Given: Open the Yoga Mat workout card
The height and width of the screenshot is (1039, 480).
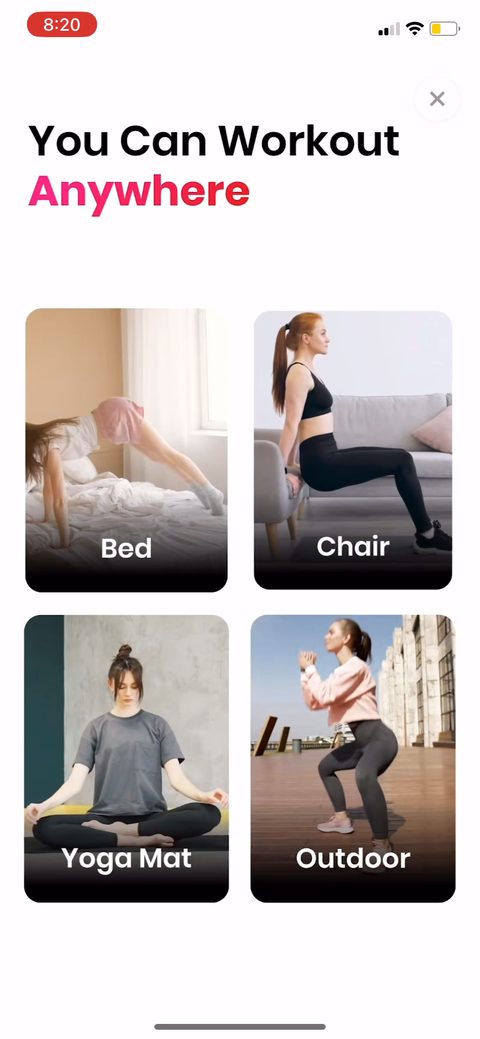Looking at the screenshot, I should [127, 758].
